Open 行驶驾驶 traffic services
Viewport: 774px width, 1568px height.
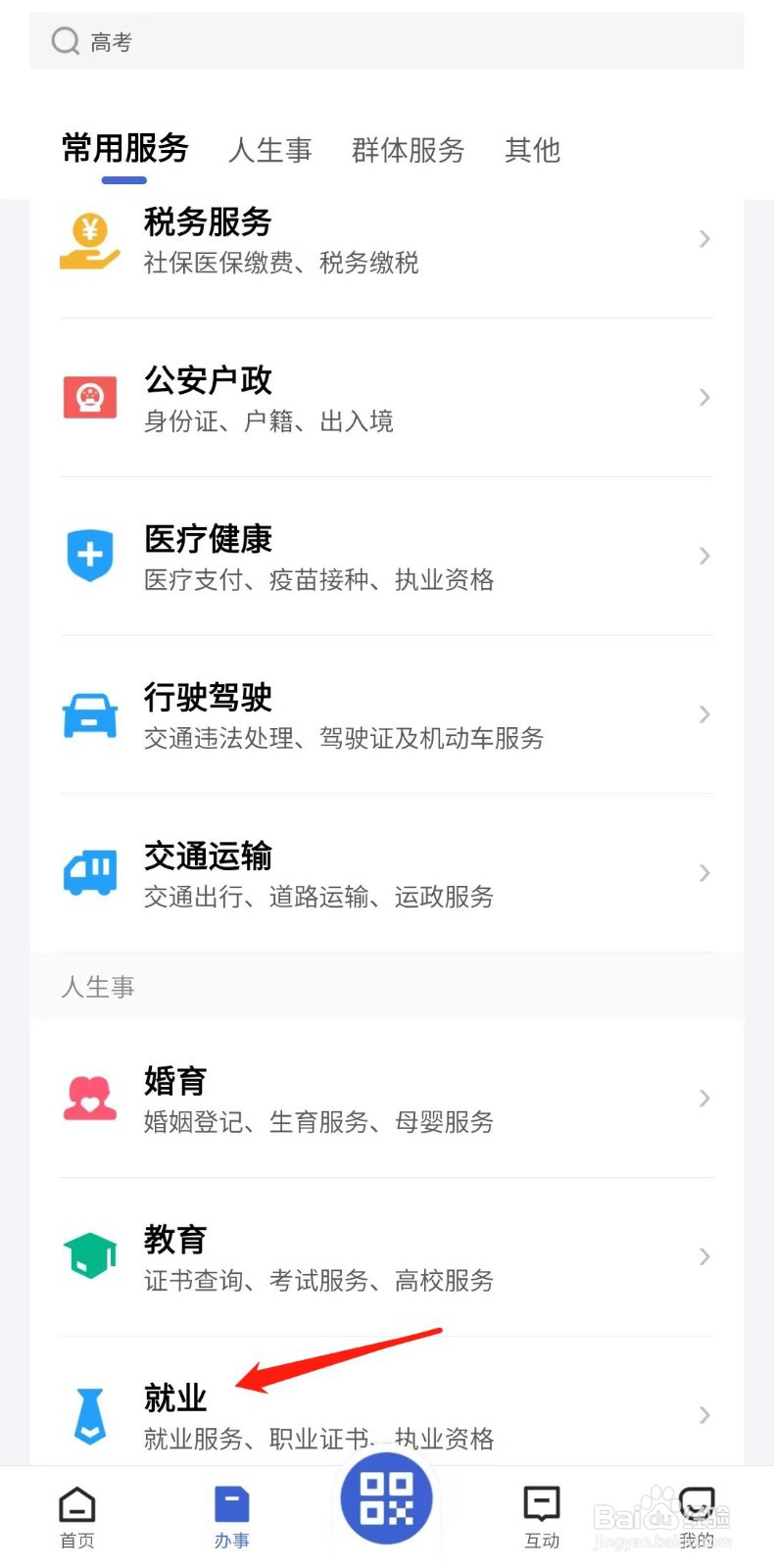(x=386, y=715)
